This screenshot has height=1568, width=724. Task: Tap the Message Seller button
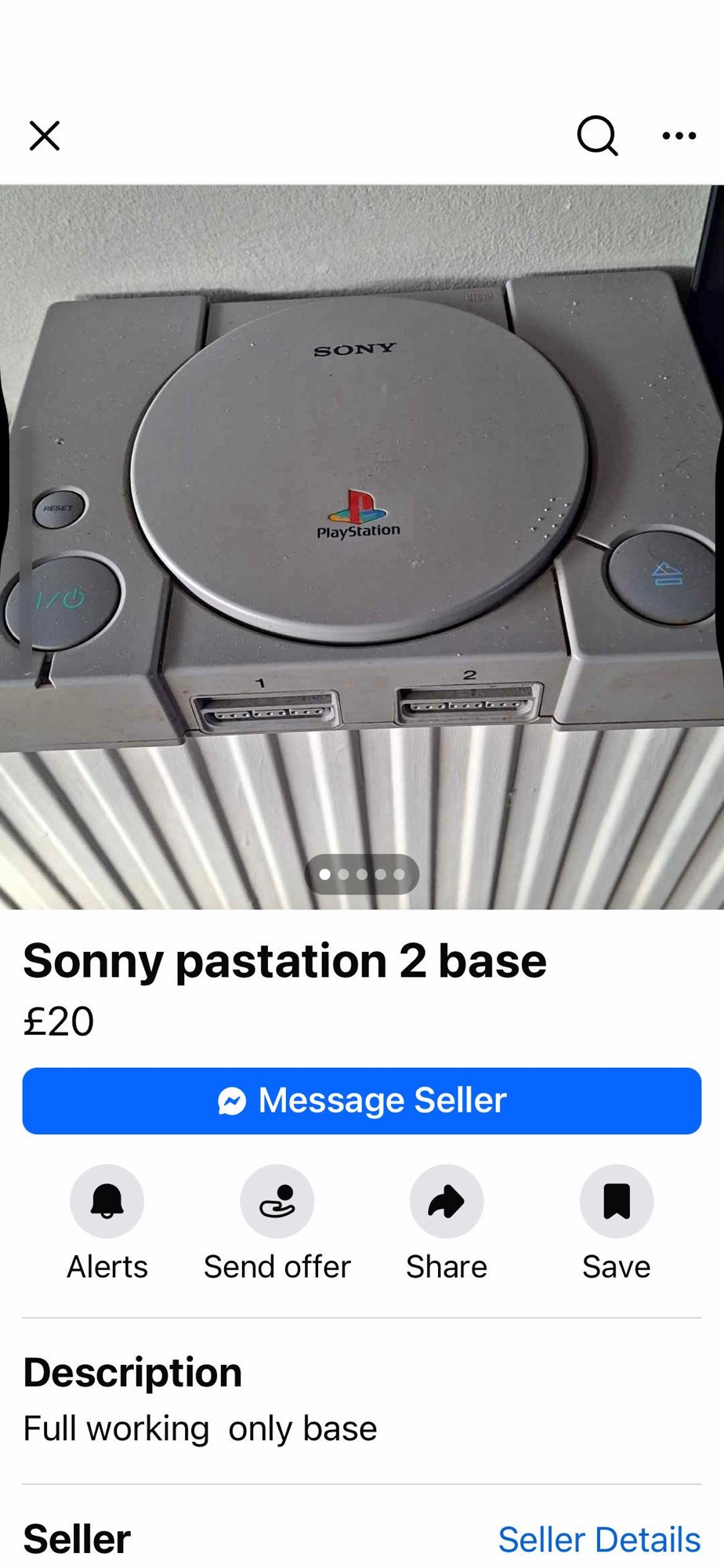click(362, 1100)
